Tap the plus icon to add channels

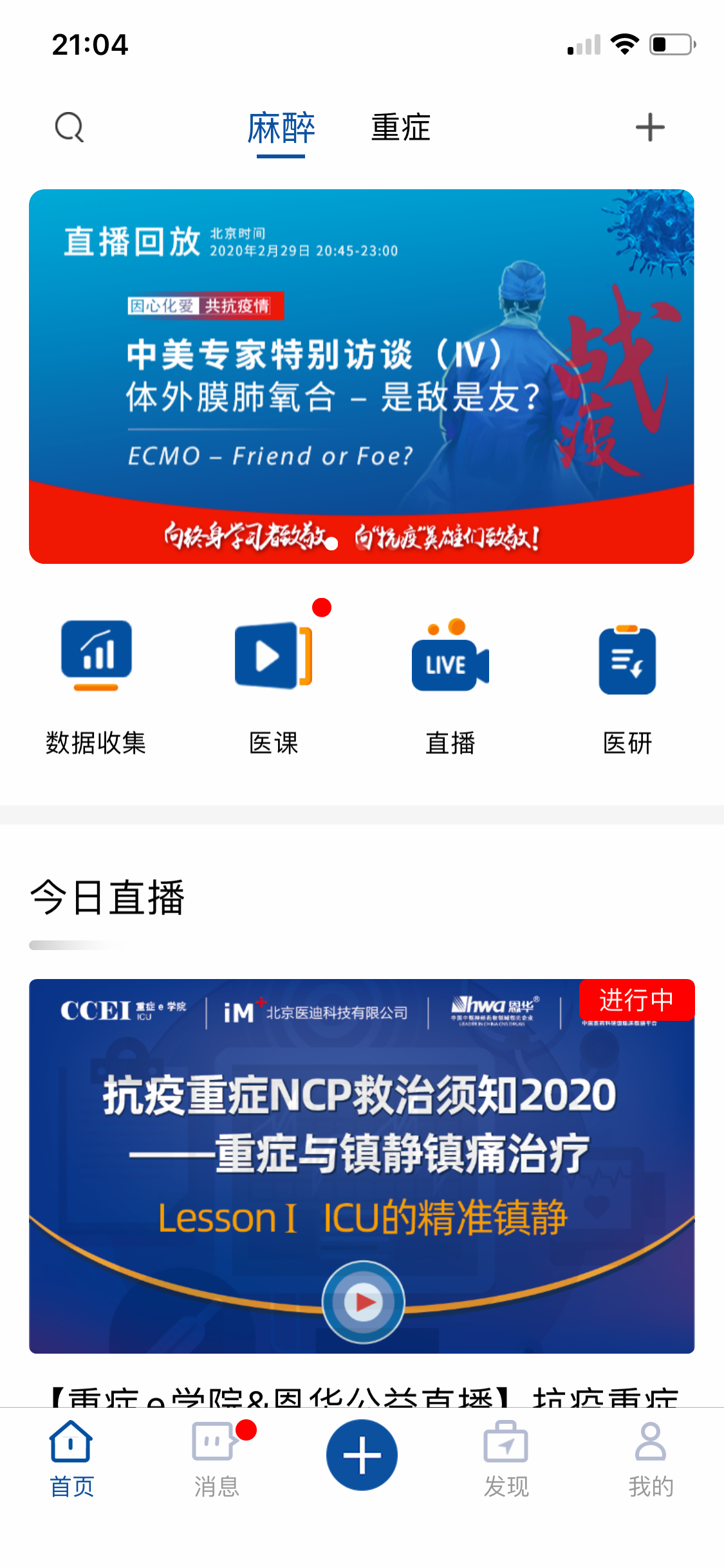[649, 127]
